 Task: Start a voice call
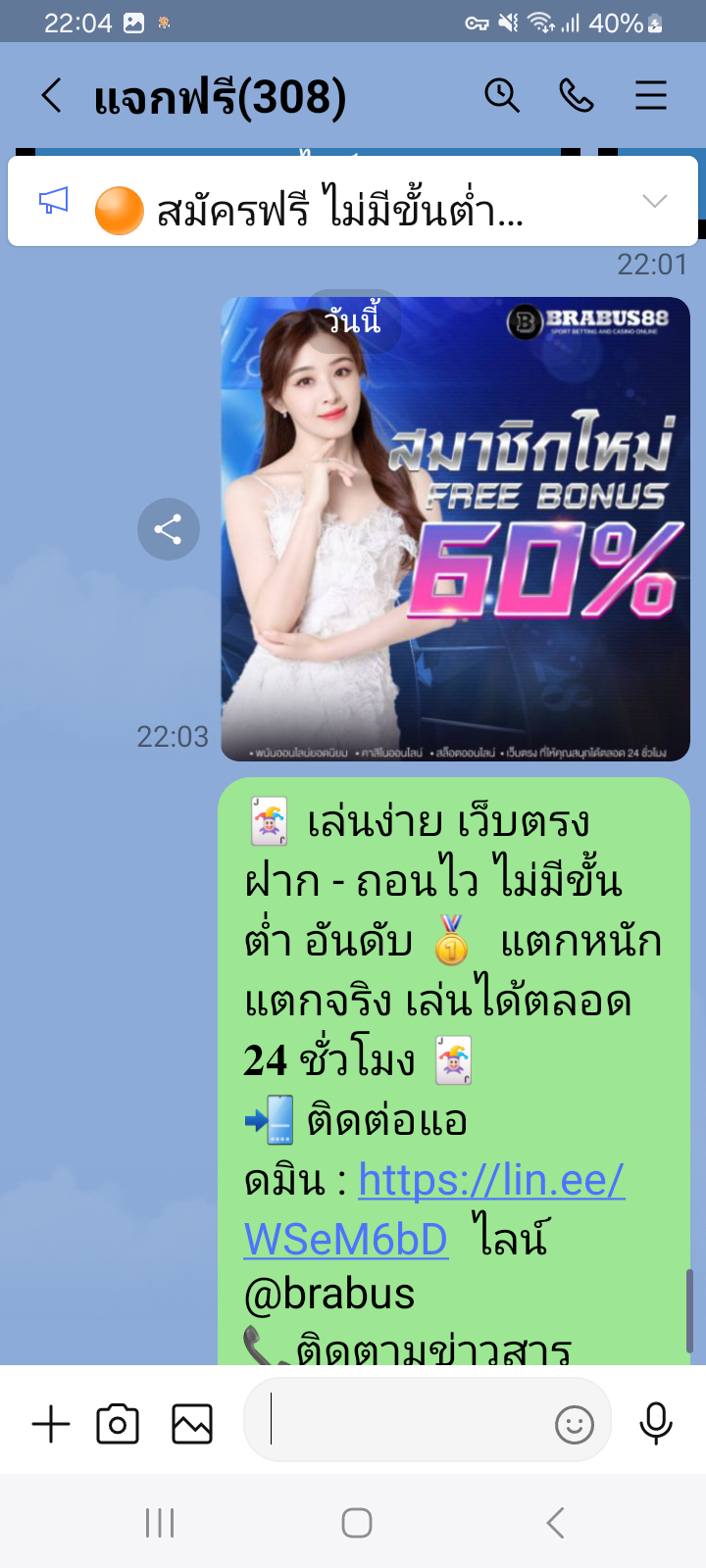click(577, 96)
